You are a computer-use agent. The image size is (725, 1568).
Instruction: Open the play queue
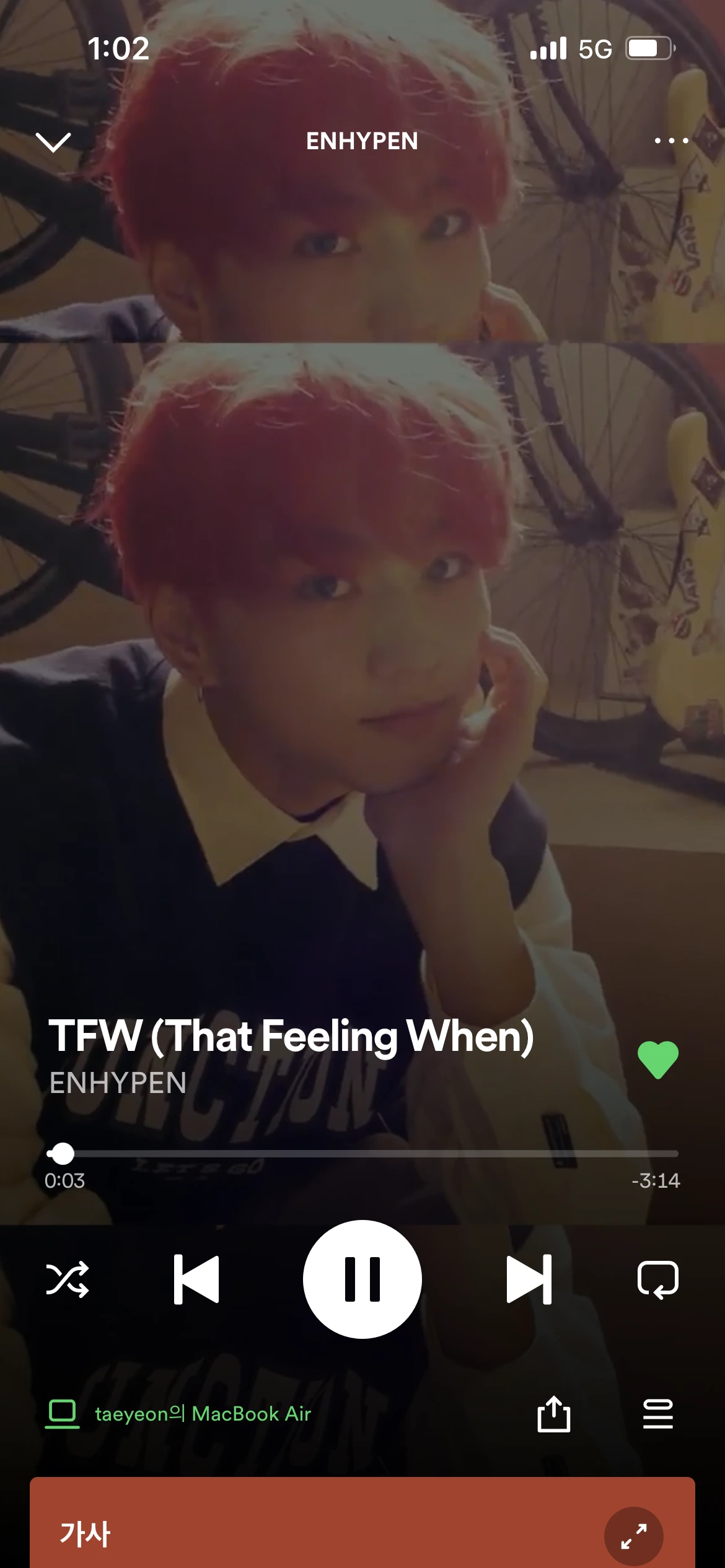click(657, 1414)
